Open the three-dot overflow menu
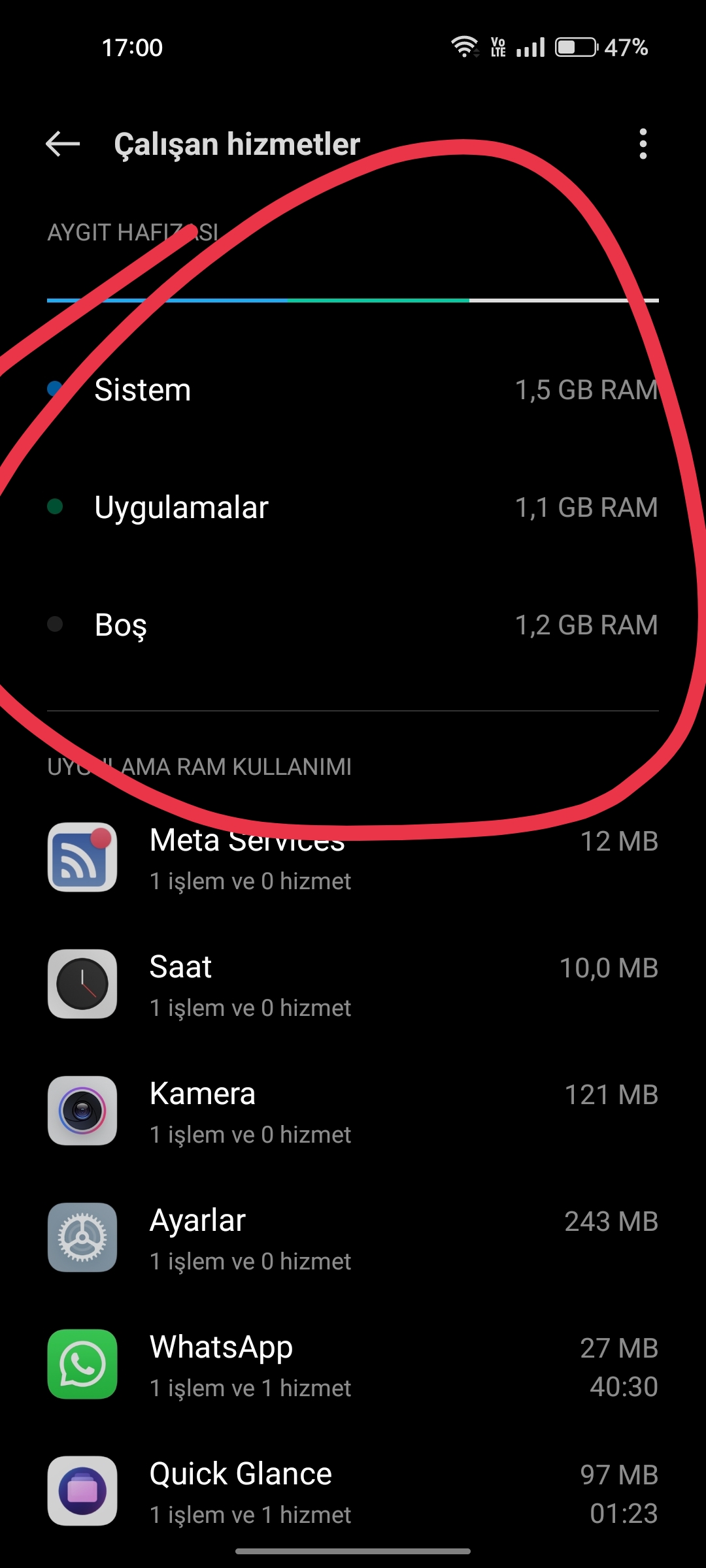This screenshot has height=1568, width=706. point(643,144)
